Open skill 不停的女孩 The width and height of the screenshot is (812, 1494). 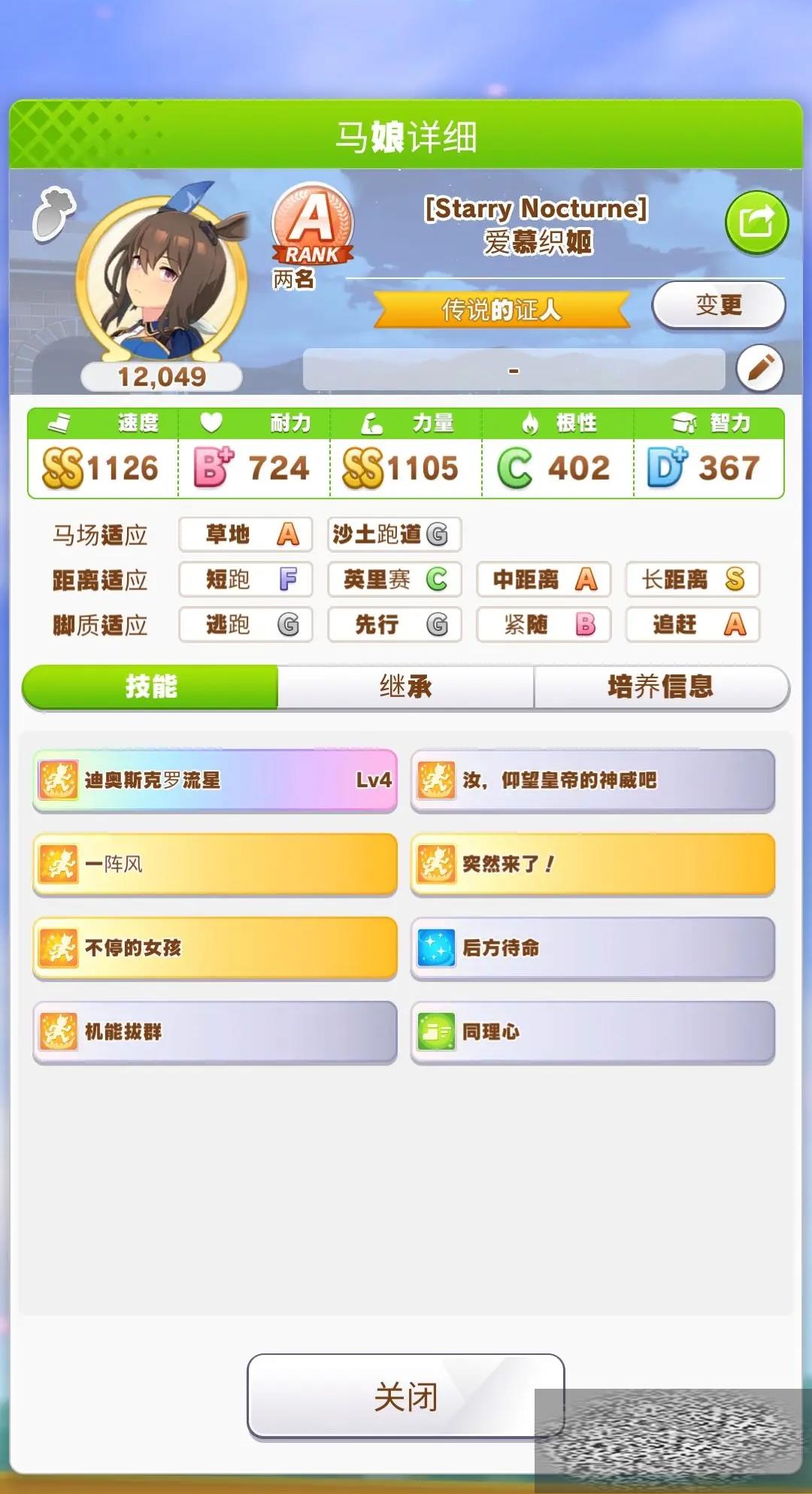(215, 948)
